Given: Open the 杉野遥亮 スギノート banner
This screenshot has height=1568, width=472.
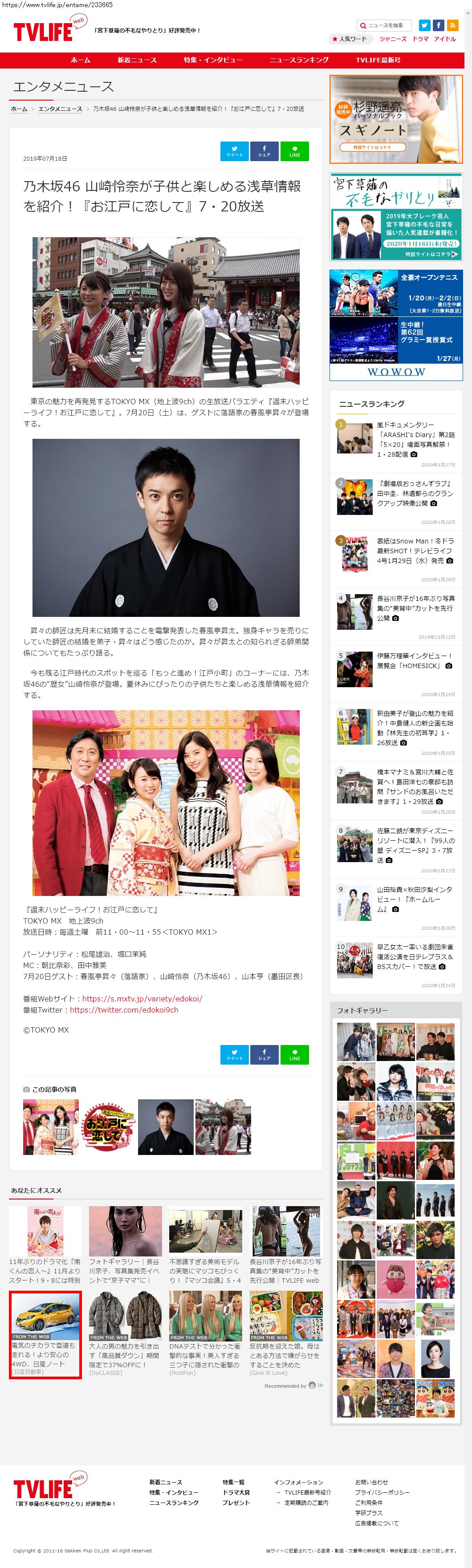Looking at the screenshot, I should (396, 119).
